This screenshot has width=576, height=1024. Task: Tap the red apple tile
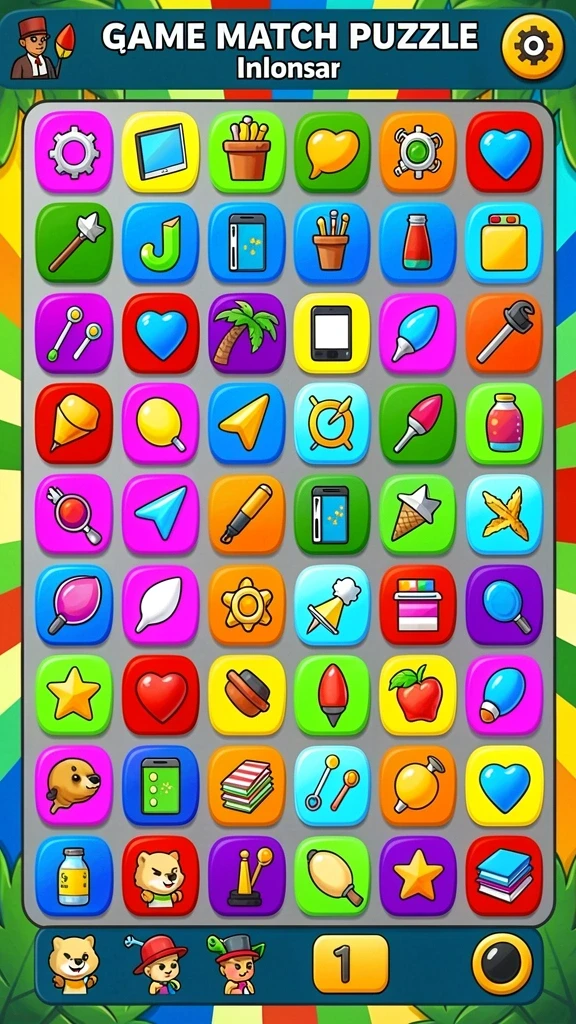coord(418,695)
